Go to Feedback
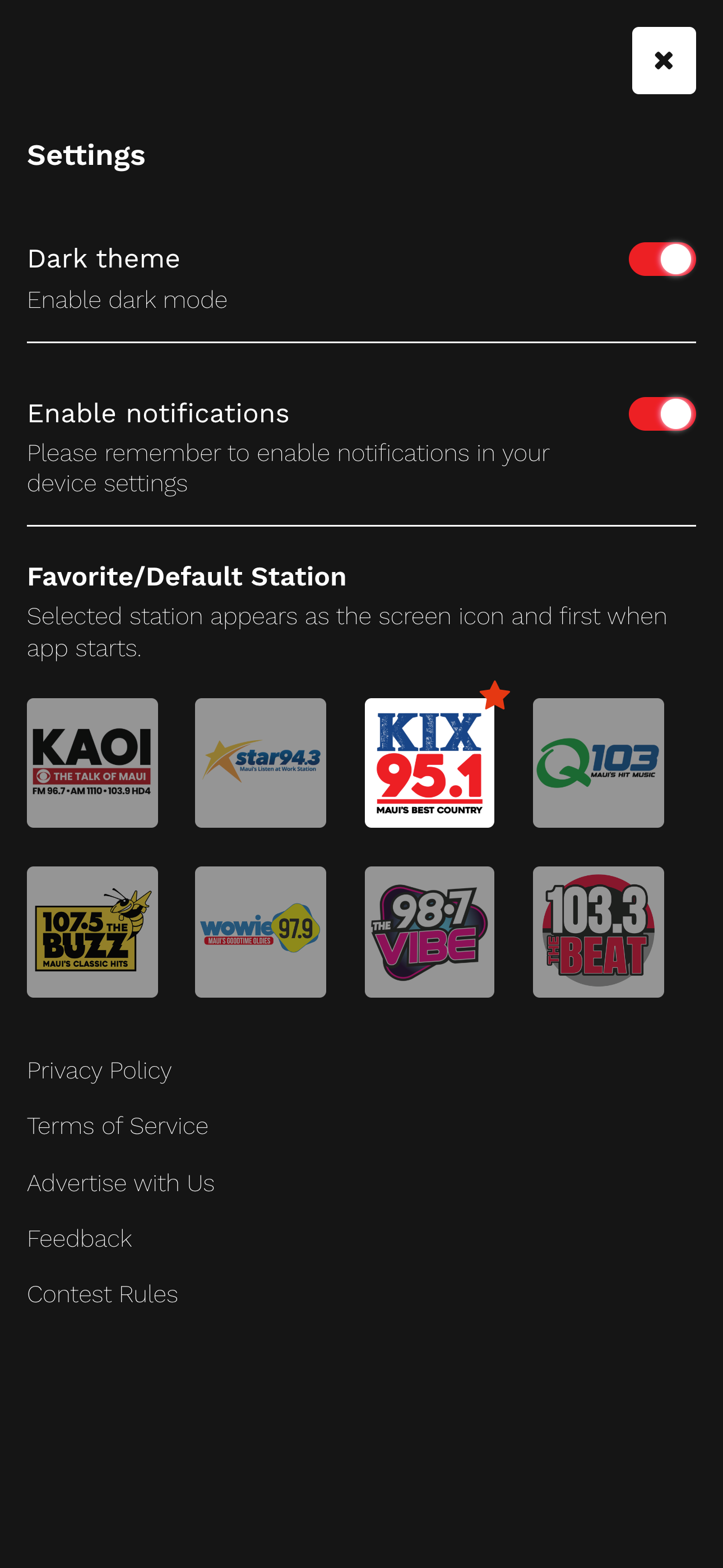The image size is (723, 1568). coord(79,1239)
